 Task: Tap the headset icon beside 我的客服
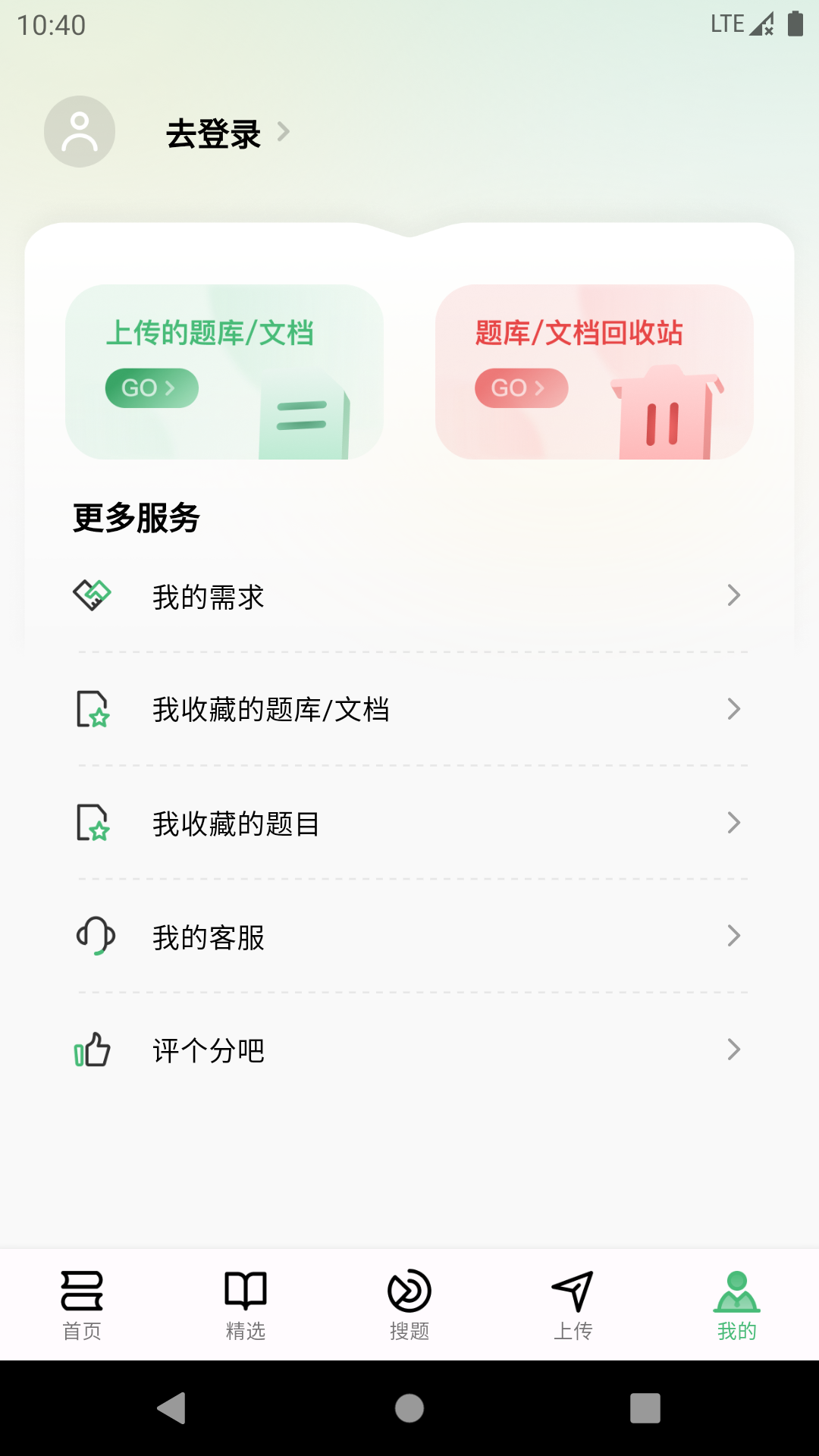94,936
